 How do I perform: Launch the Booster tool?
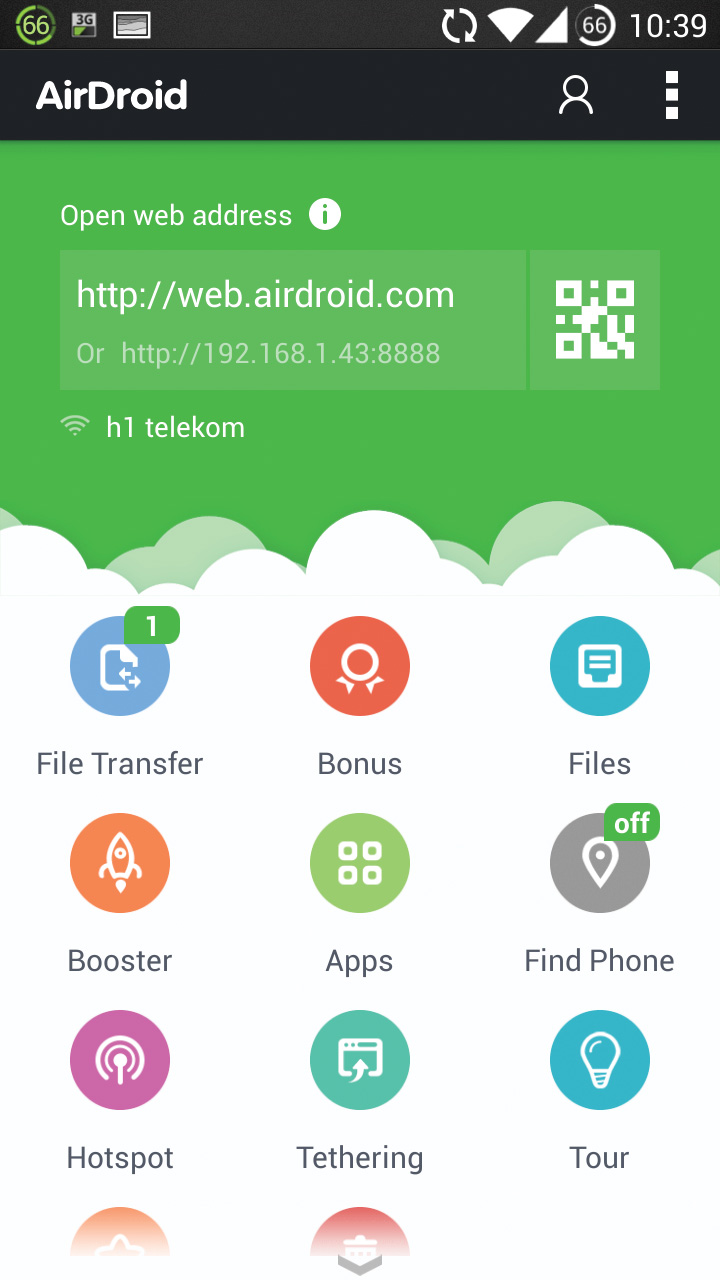[x=120, y=863]
